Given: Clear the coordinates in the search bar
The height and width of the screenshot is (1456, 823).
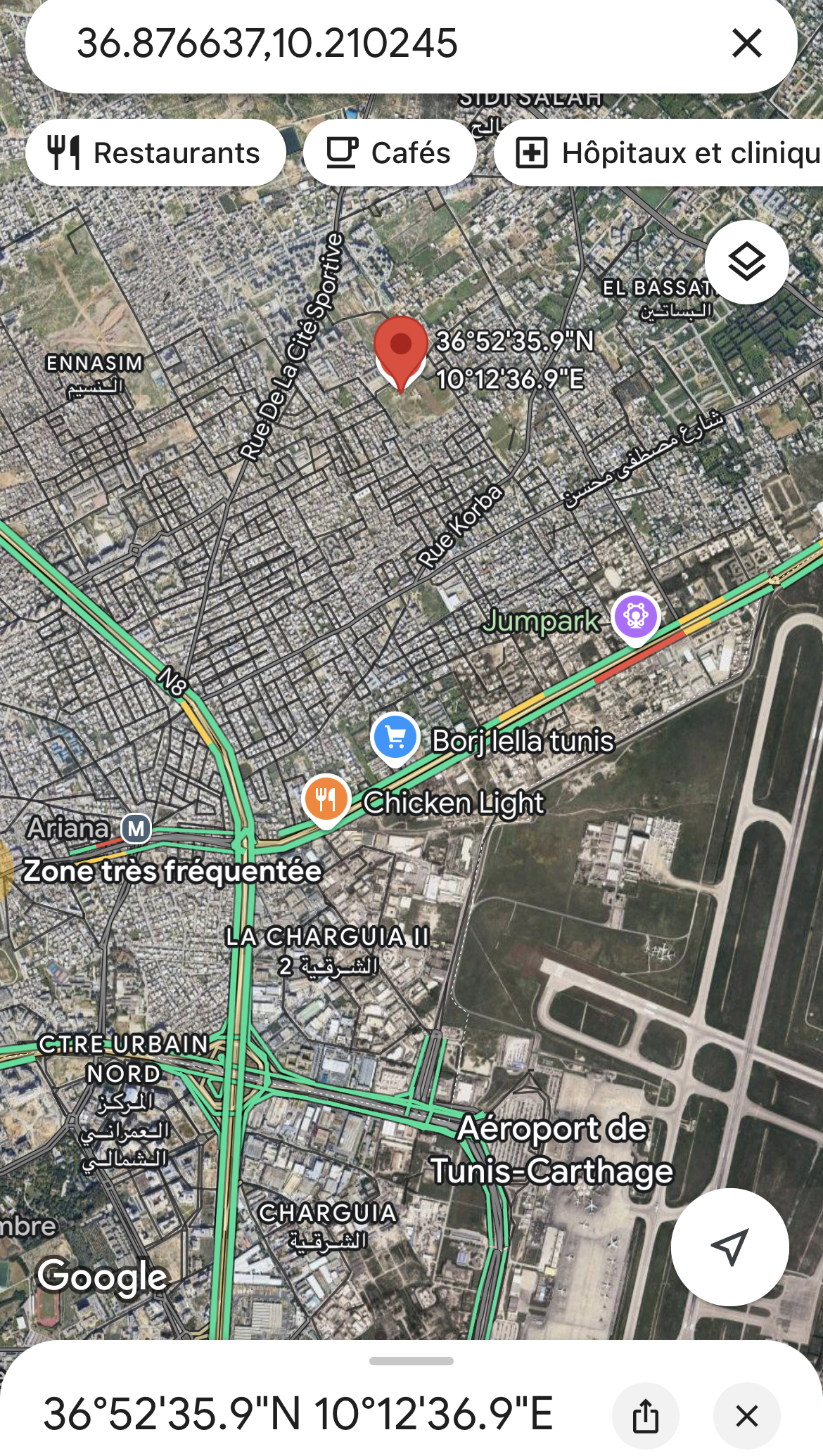Looking at the screenshot, I should click(746, 44).
